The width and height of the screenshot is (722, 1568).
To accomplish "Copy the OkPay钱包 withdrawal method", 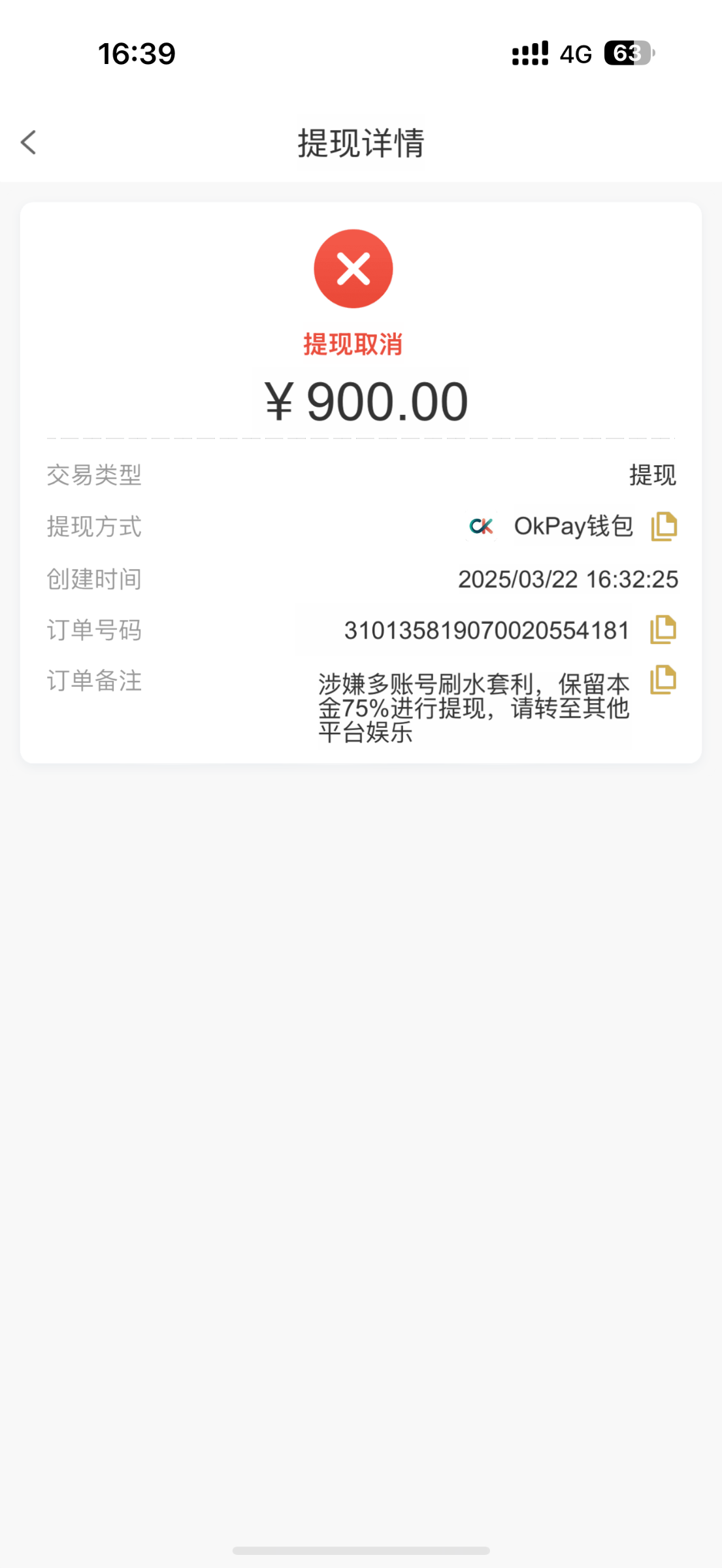I will (664, 527).
